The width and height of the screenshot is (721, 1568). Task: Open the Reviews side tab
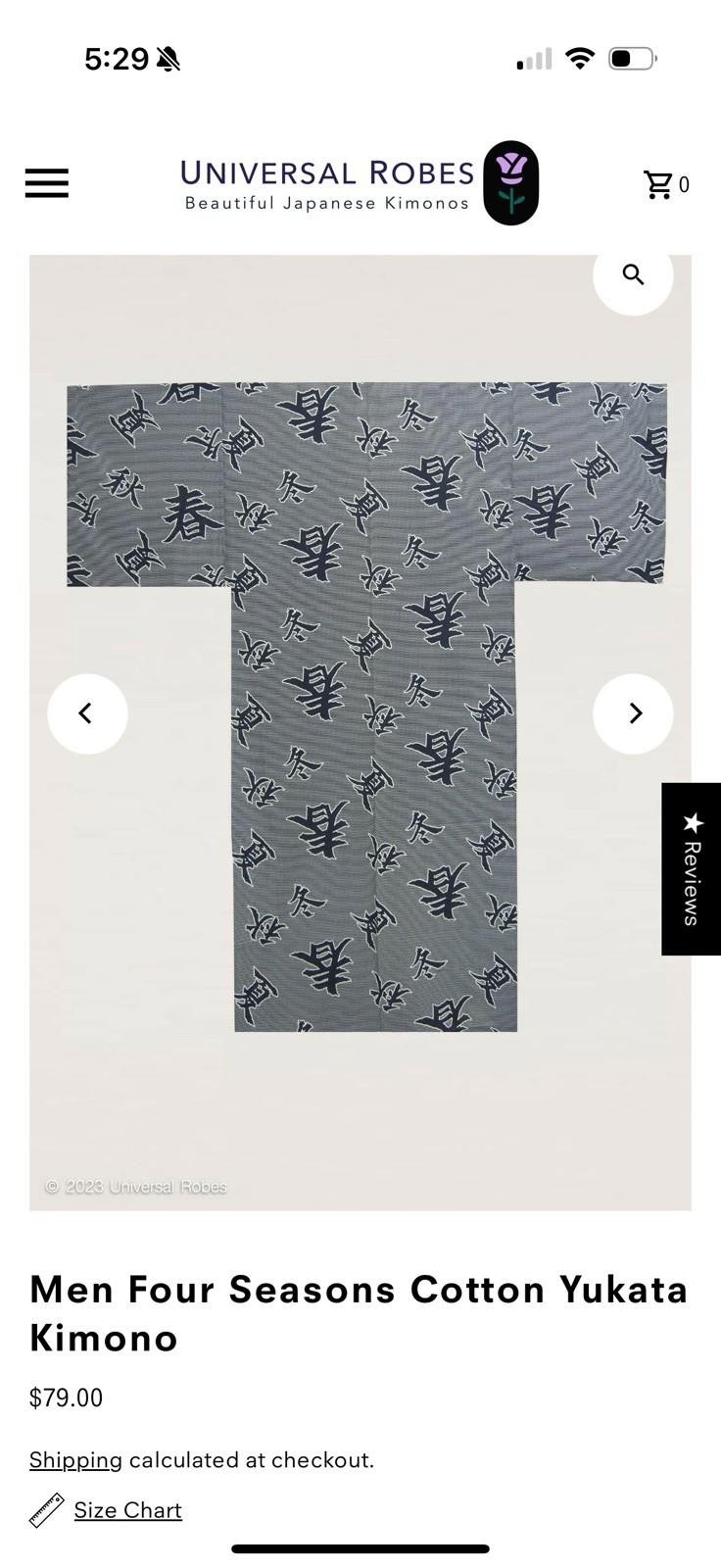point(692,868)
